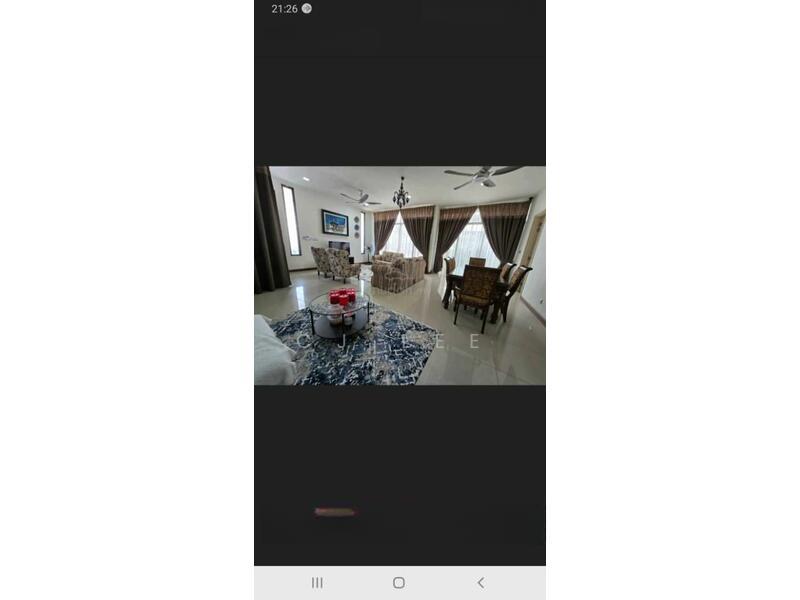
Task: Tap the living room photo
Action: click(400, 275)
